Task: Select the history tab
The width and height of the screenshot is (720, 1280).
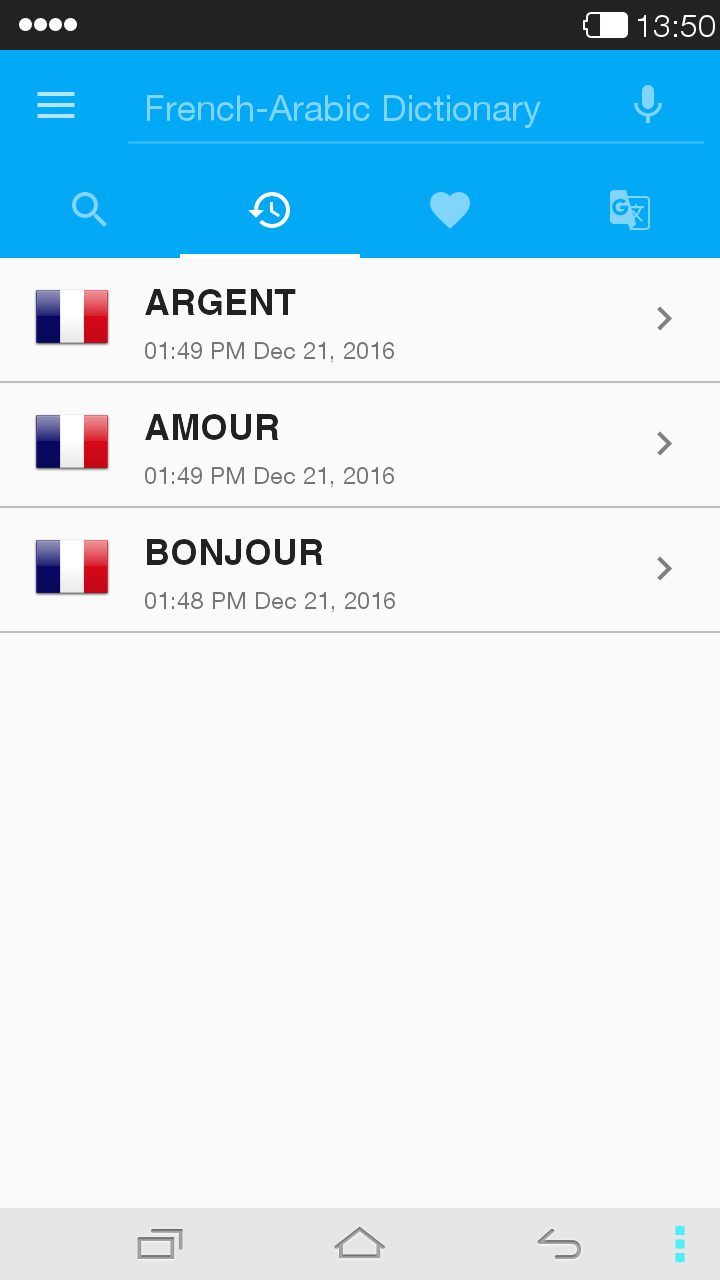Action: [270, 210]
